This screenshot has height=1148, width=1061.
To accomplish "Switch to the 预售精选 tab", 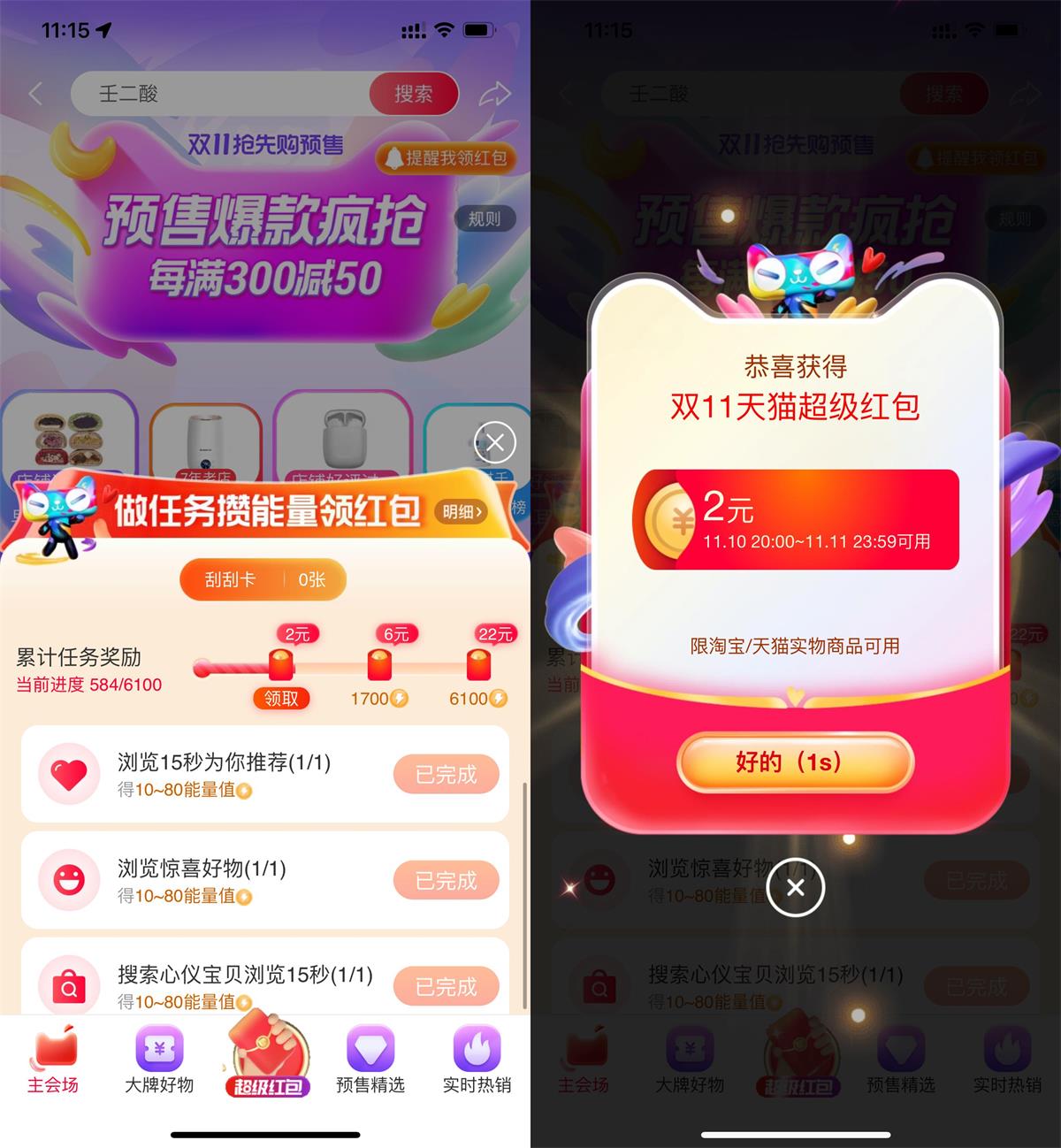I will 370,1061.
